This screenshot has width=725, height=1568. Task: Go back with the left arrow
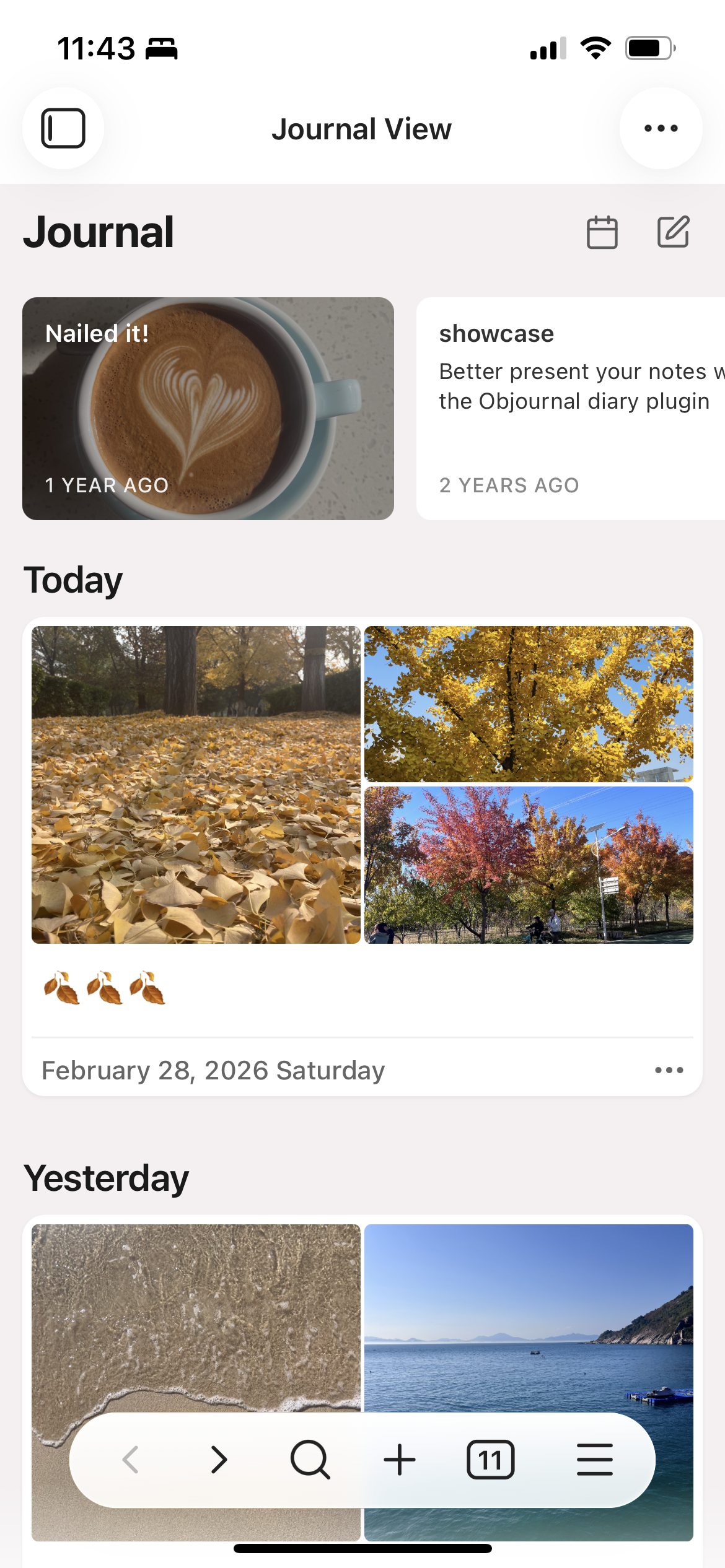tap(131, 1460)
